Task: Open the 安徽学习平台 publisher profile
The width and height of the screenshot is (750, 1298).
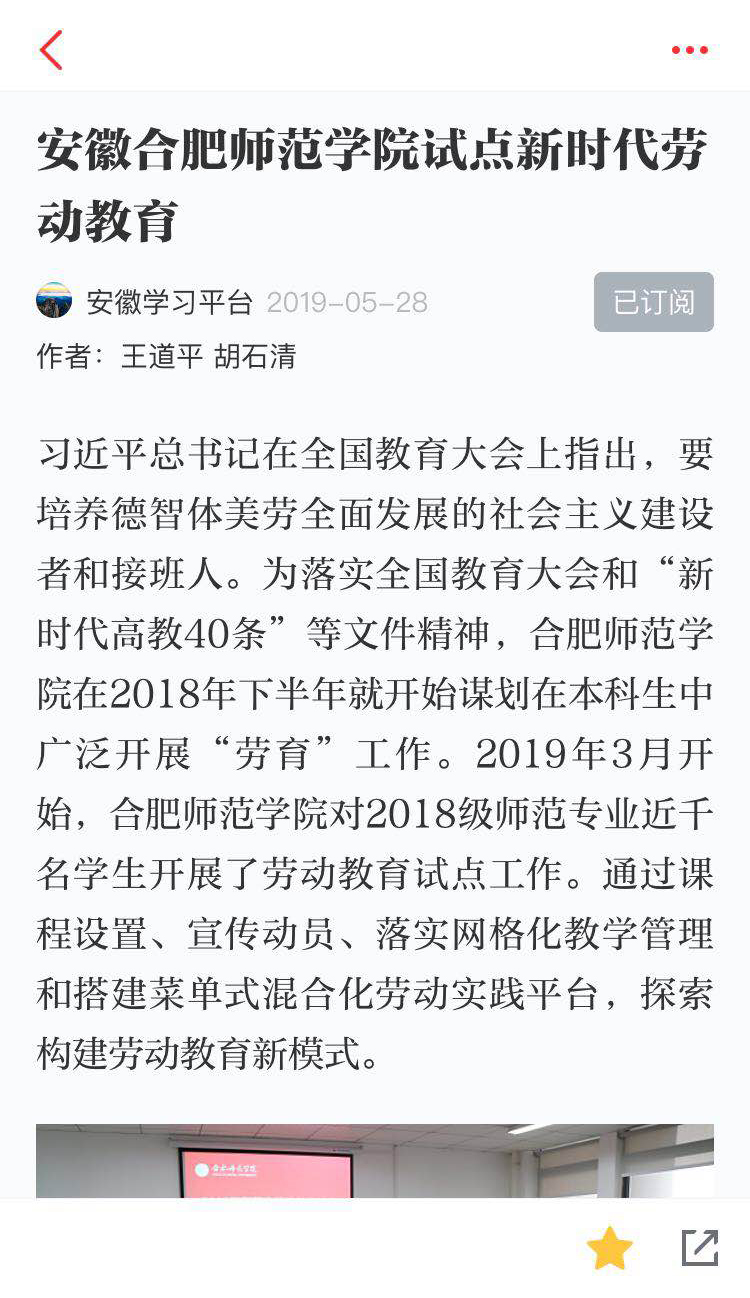Action: [x=168, y=302]
